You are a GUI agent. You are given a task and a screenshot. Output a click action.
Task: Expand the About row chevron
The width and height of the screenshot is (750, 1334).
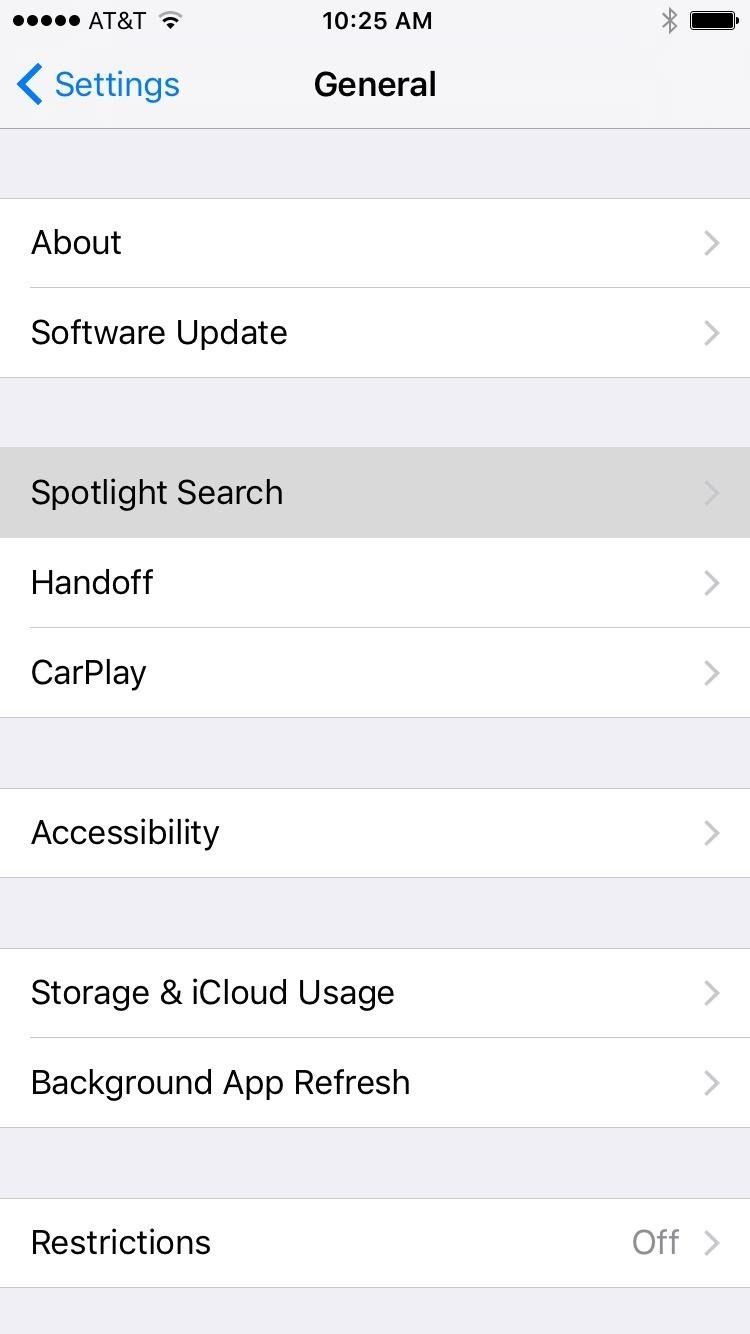(711, 243)
